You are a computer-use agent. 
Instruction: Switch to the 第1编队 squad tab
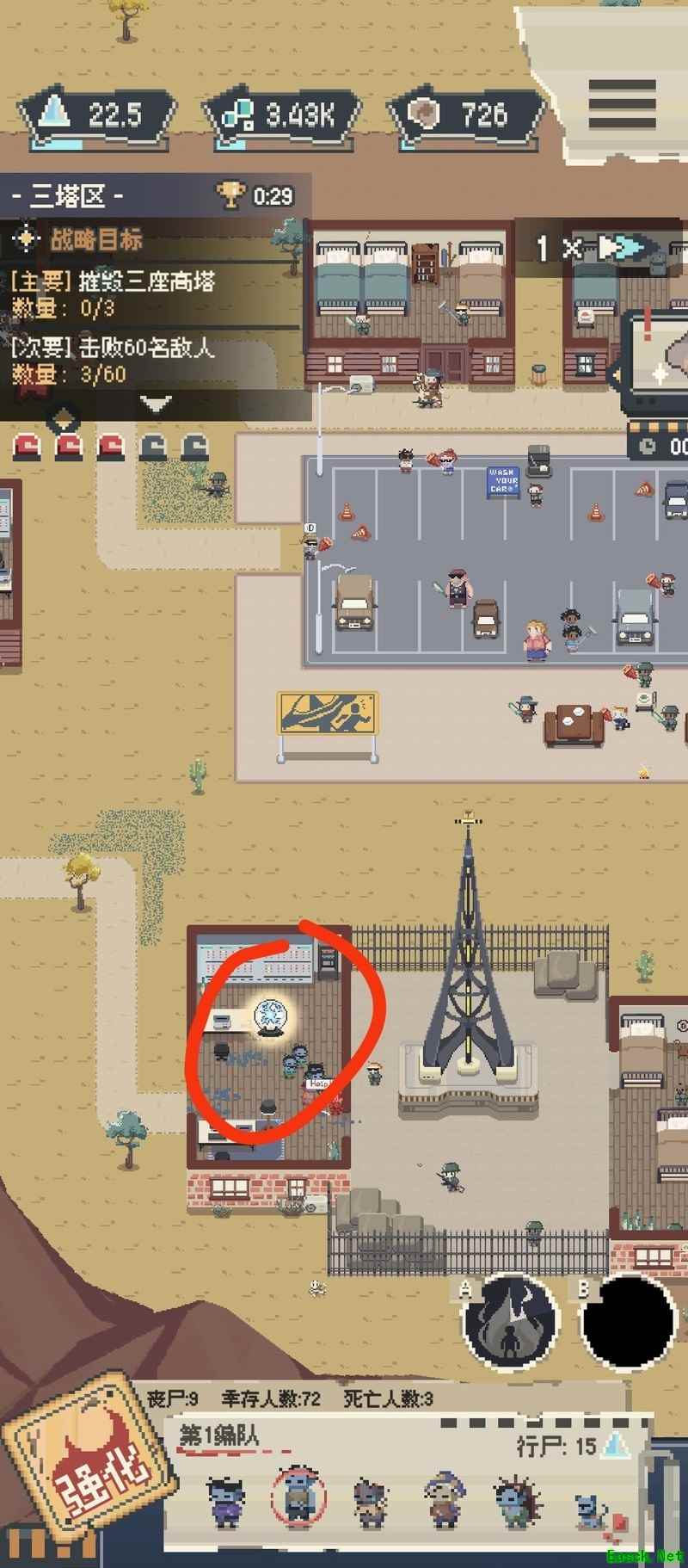[x=218, y=1436]
